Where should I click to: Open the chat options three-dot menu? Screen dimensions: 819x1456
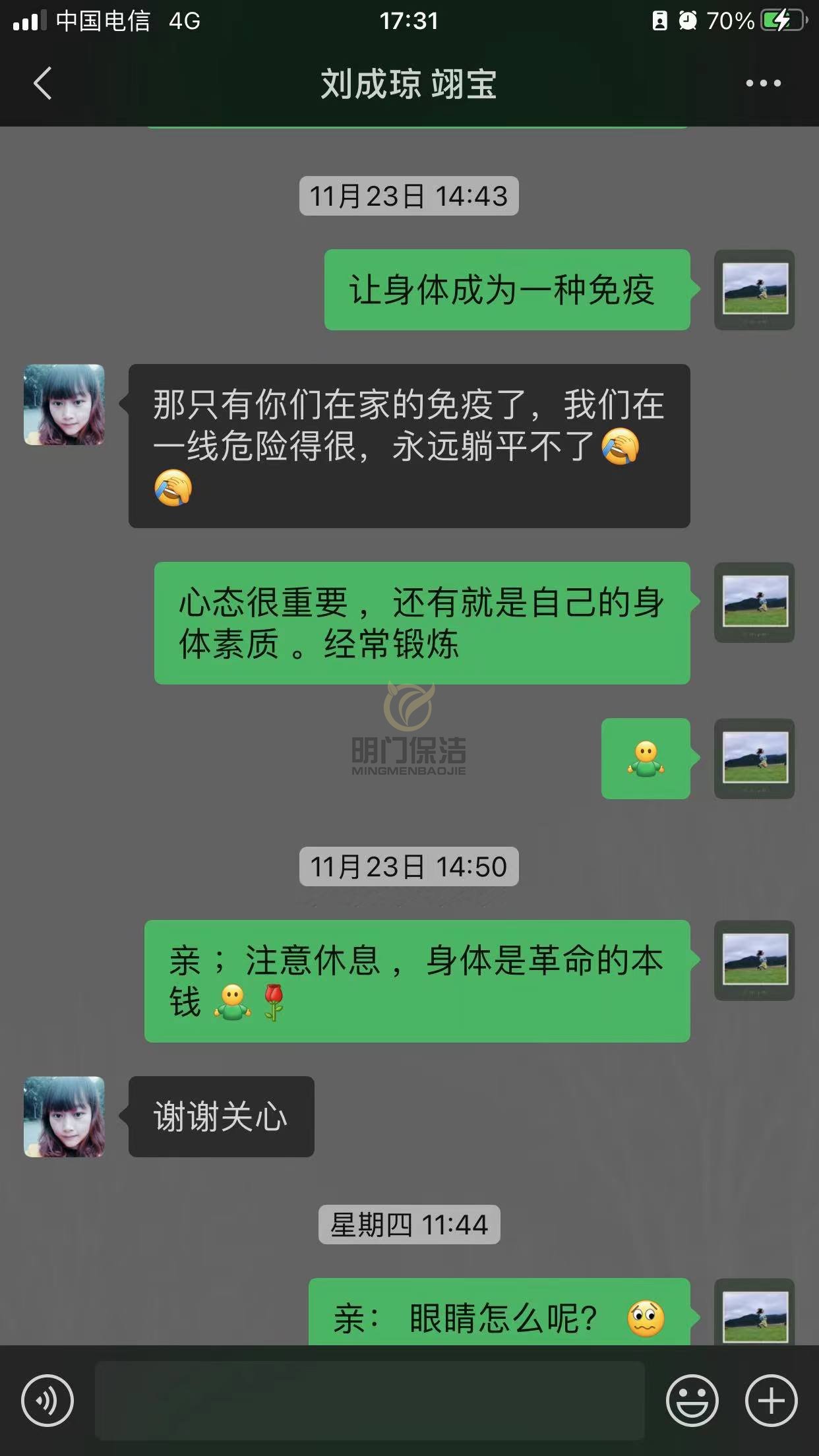763,84
